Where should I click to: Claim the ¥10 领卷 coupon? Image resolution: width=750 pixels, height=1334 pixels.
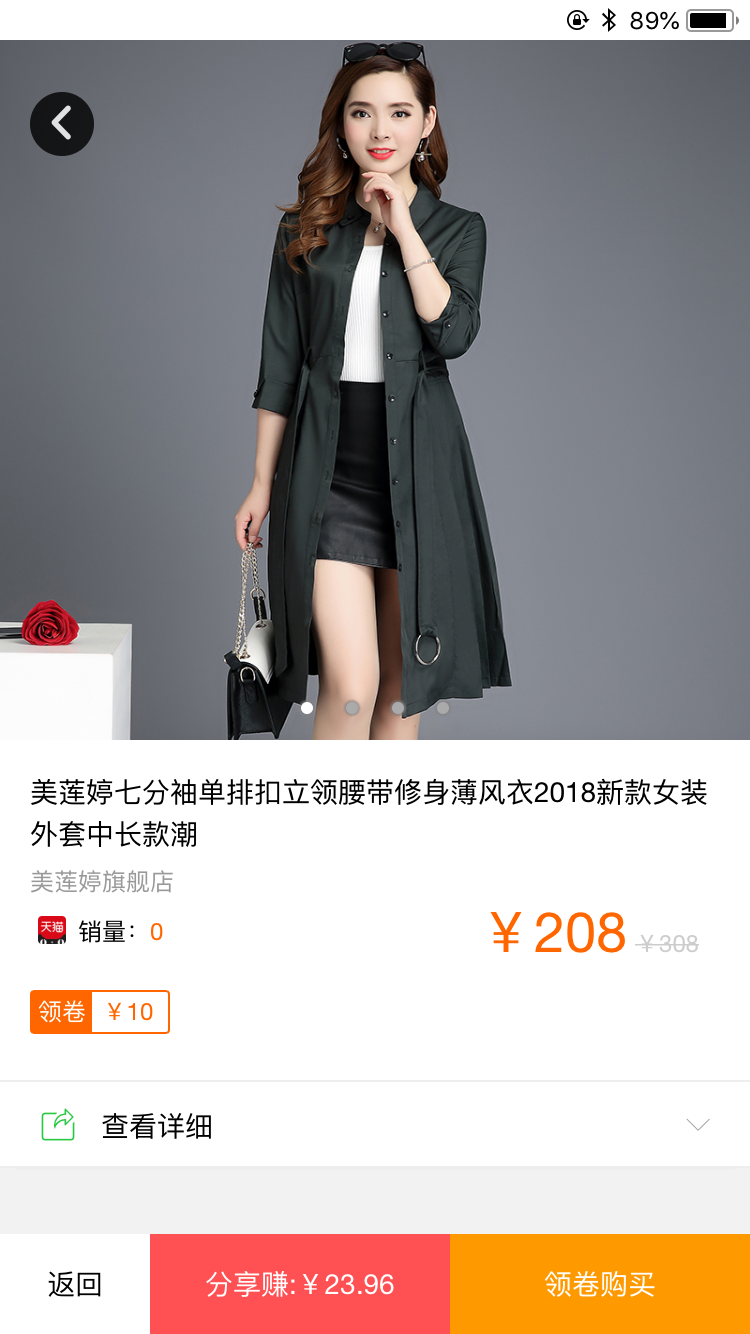(x=100, y=1012)
